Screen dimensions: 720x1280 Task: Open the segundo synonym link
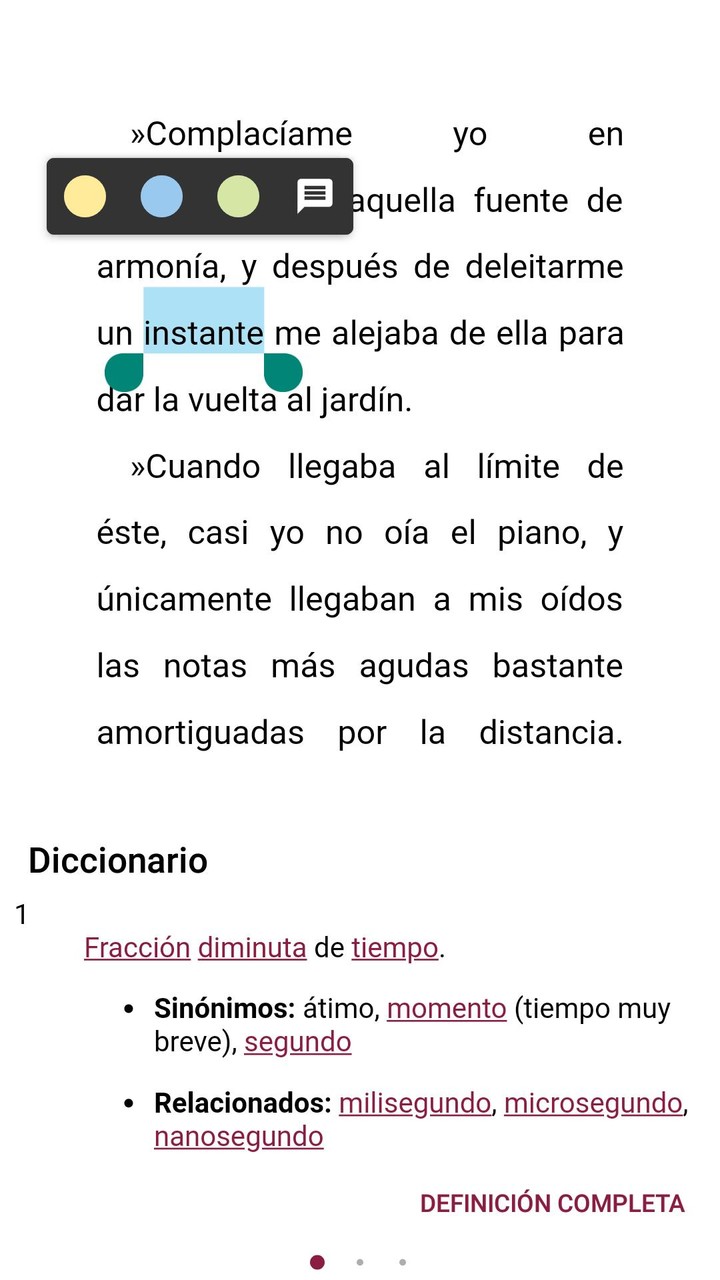[x=297, y=1042]
